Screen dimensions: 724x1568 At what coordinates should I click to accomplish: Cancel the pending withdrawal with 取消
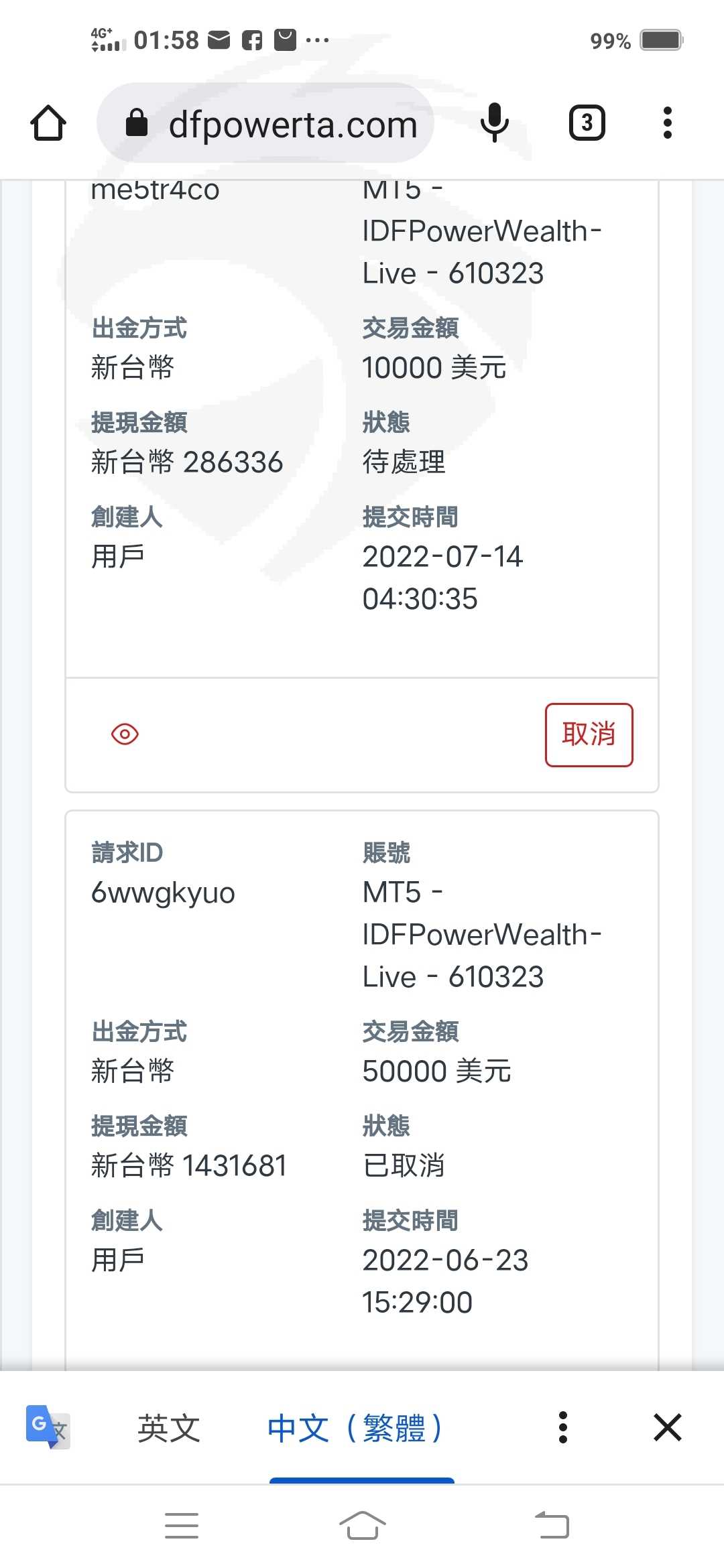pos(589,734)
